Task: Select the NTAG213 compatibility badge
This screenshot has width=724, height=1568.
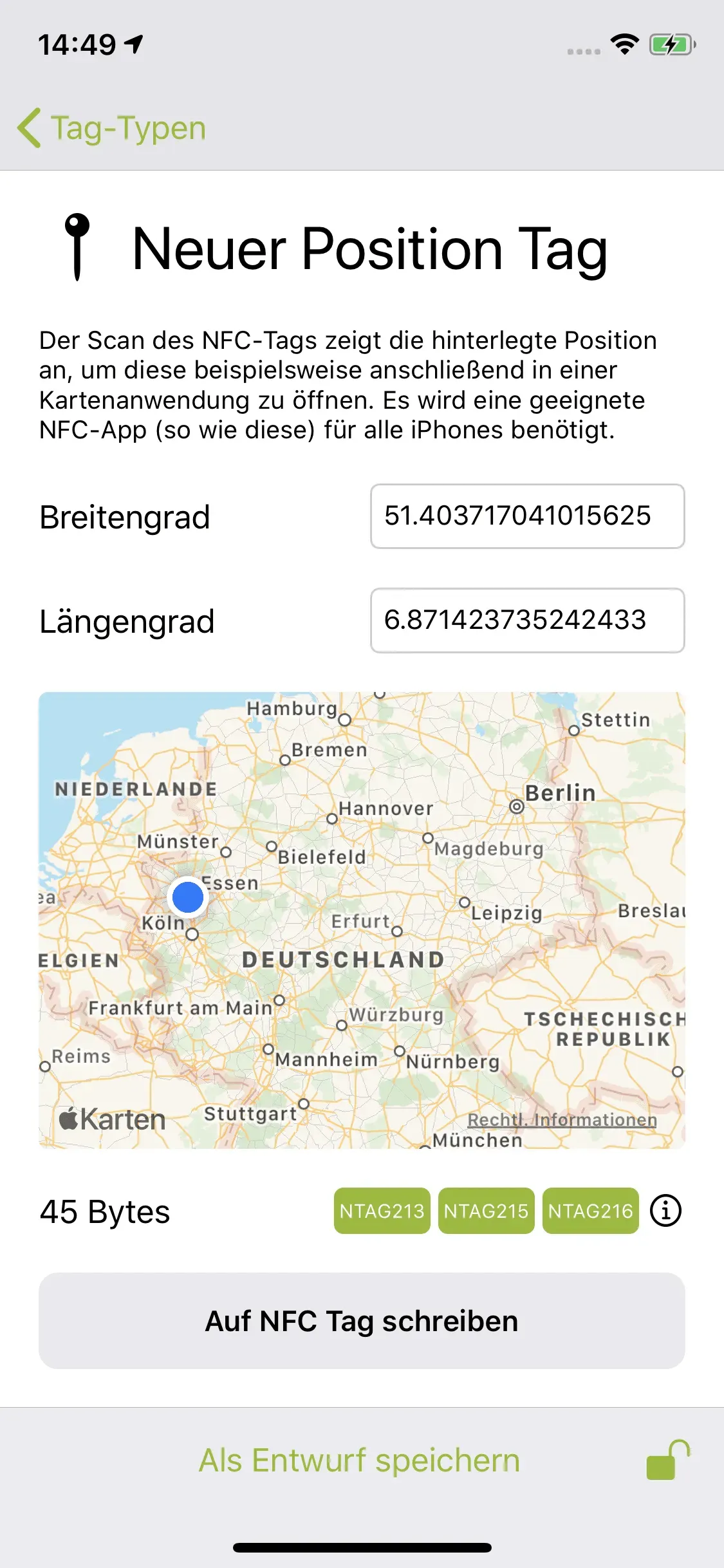Action: click(382, 1211)
